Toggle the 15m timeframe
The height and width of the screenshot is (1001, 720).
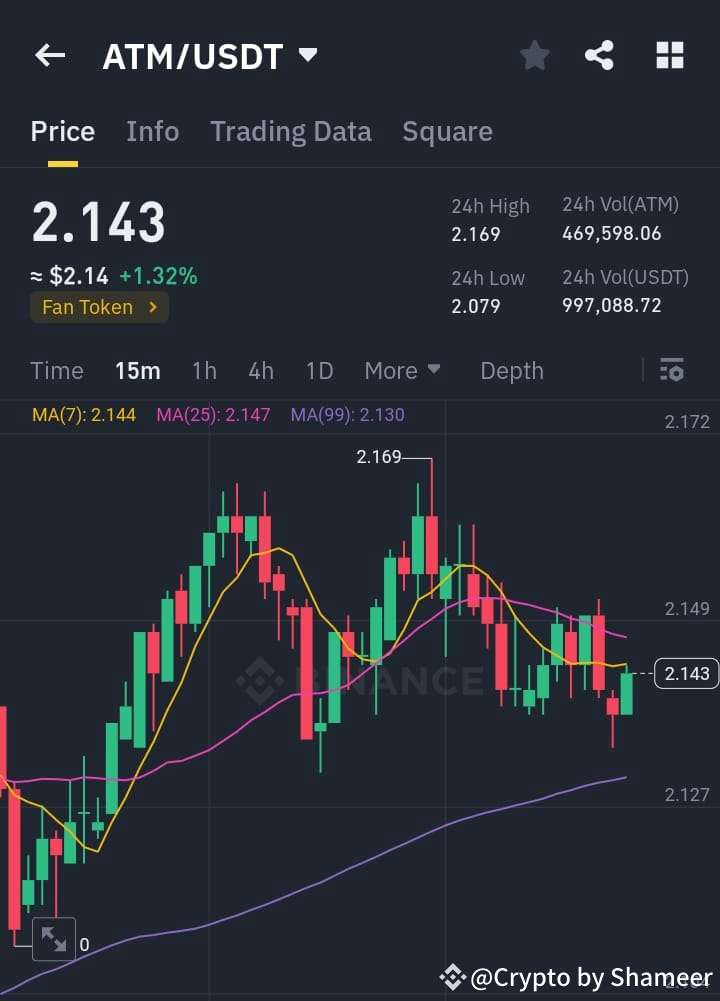(137, 370)
